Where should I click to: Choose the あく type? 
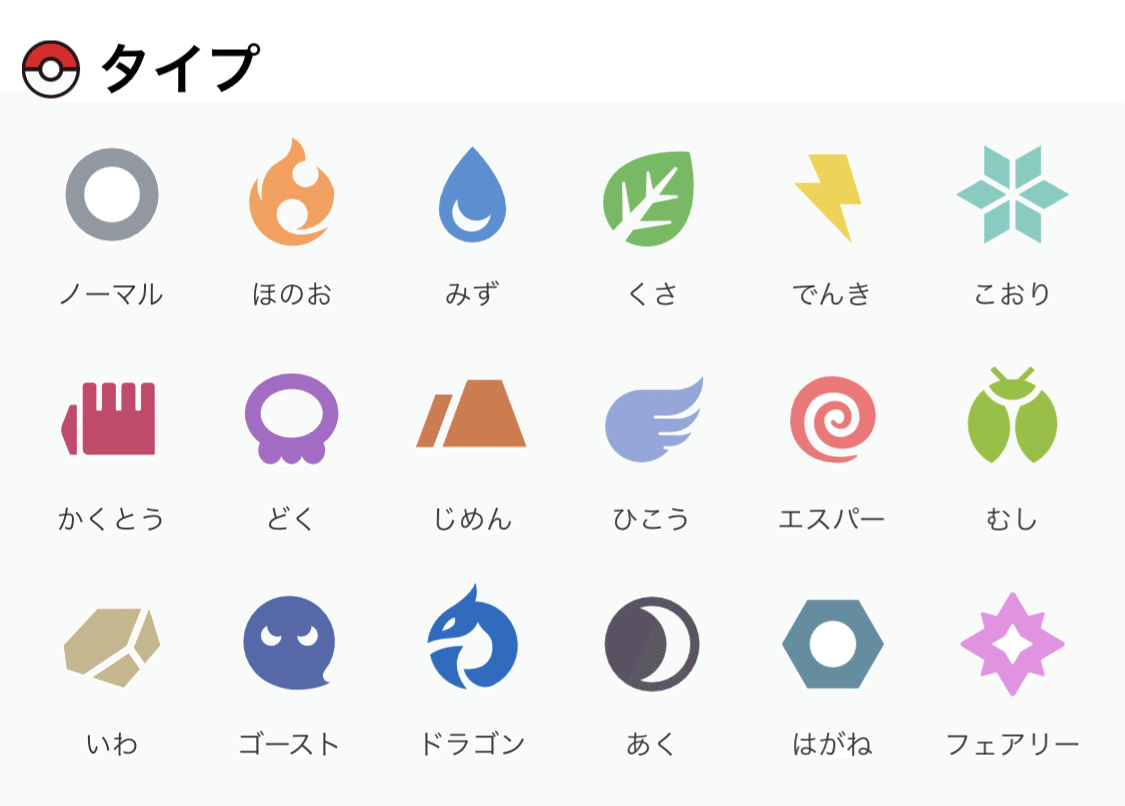click(x=652, y=643)
